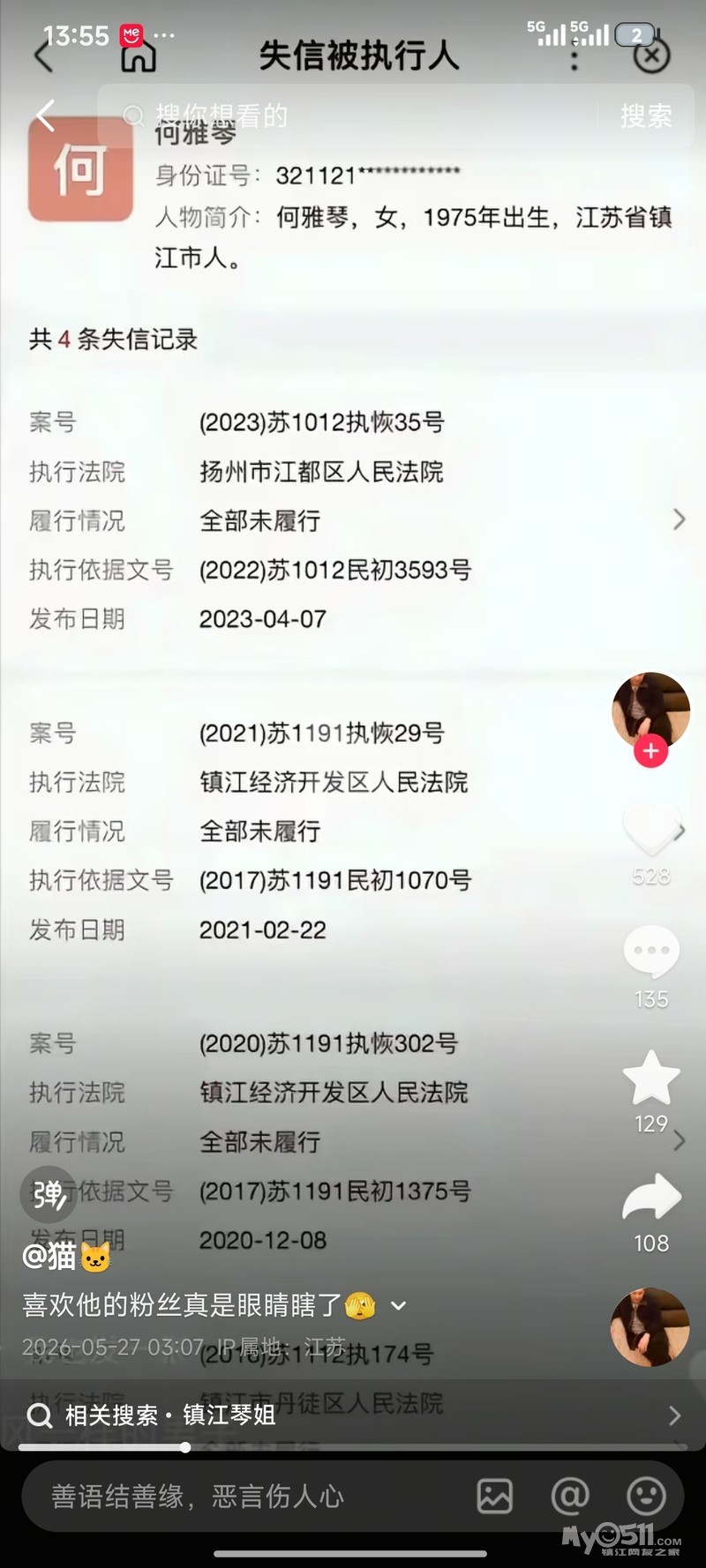Toggle the 弹 bullet comments button

(x=49, y=1194)
